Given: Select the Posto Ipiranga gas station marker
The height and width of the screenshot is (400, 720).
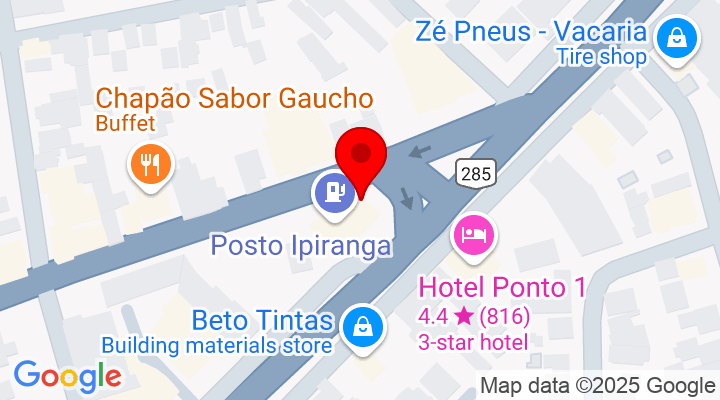Looking at the screenshot, I should (x=333, y=190).
